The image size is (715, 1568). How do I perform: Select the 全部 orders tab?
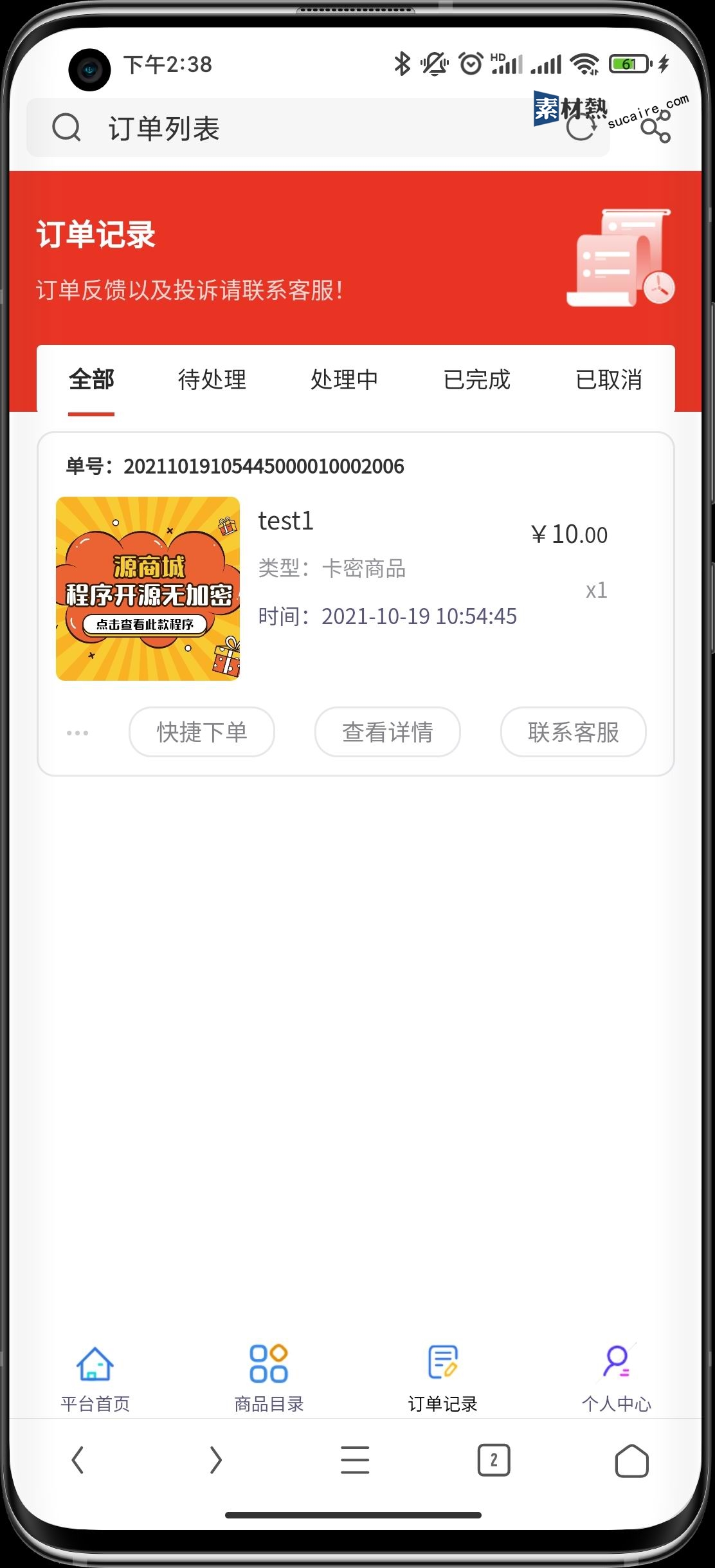coord(91,380)
